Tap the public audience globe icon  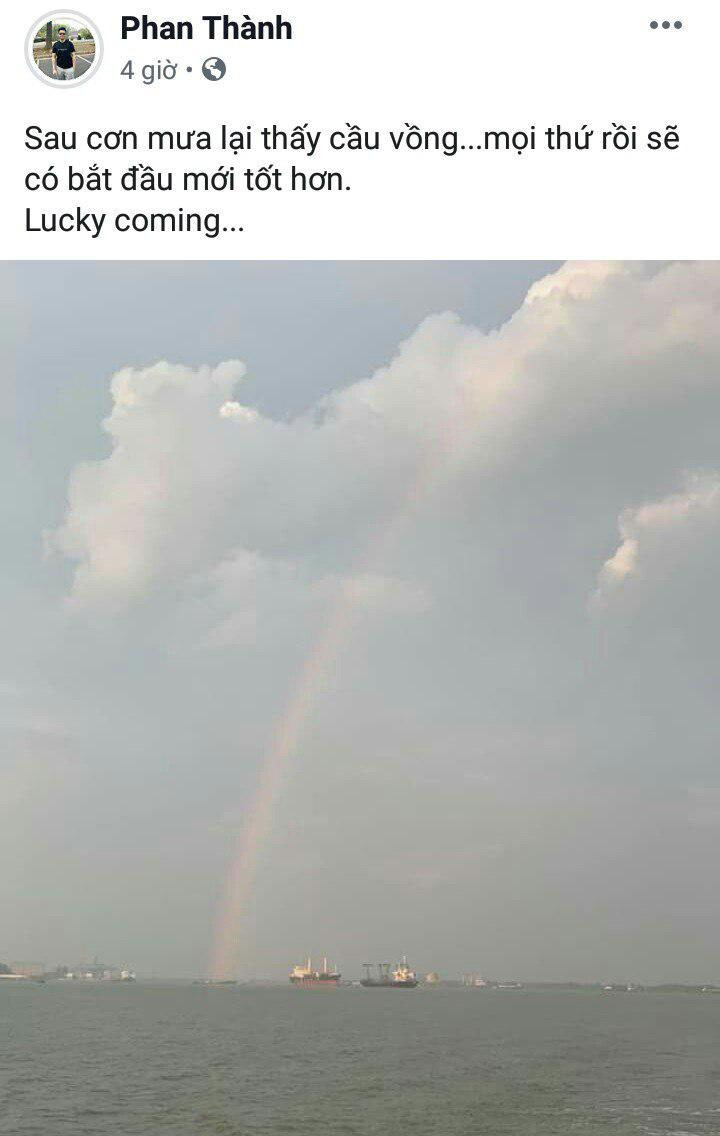coord(214,69)
